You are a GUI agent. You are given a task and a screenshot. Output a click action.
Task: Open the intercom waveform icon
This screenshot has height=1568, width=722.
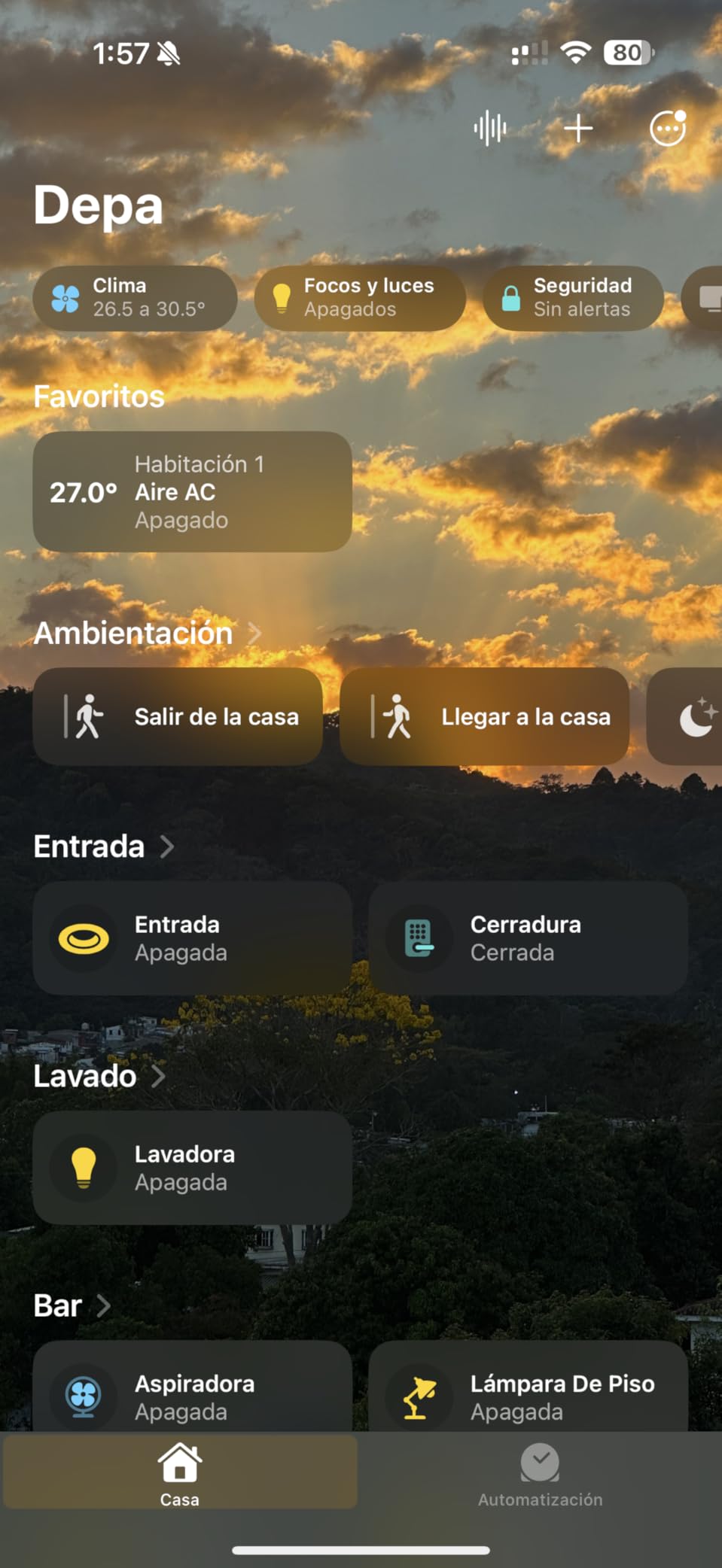(x=490, y=129)
